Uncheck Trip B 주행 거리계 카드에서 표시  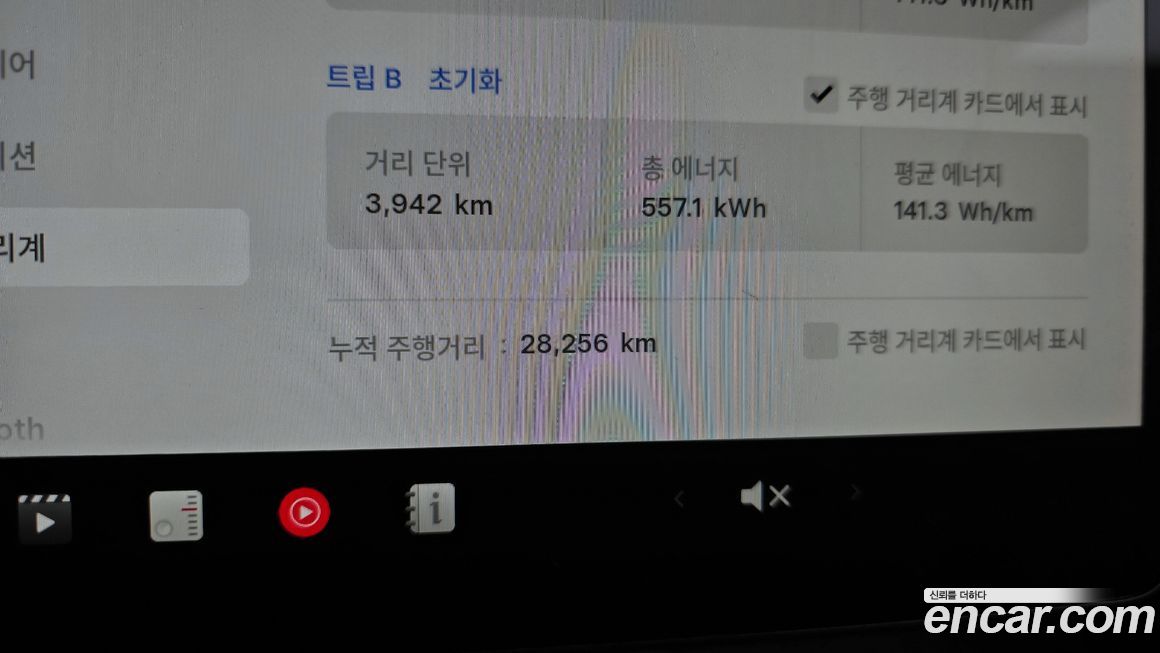(x=821, y=97)
